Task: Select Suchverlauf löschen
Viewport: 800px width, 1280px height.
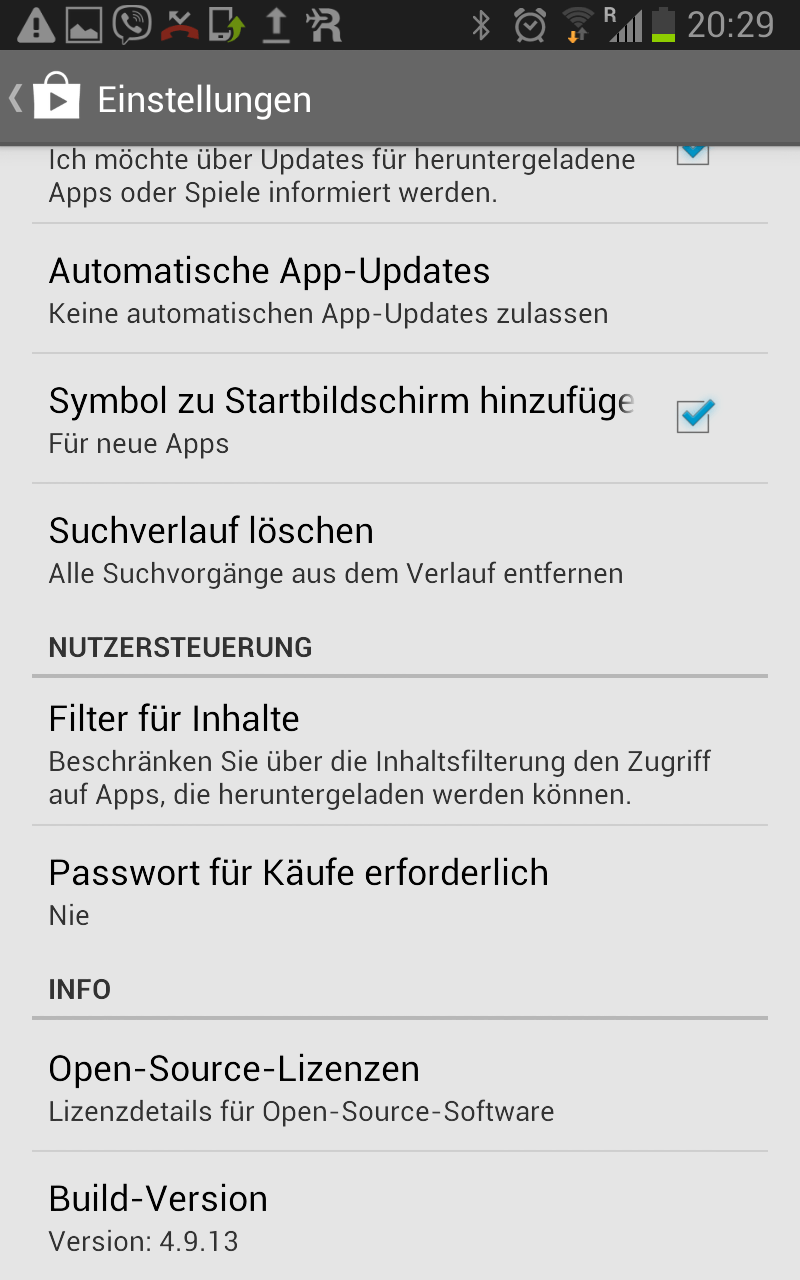Action: 400,549
